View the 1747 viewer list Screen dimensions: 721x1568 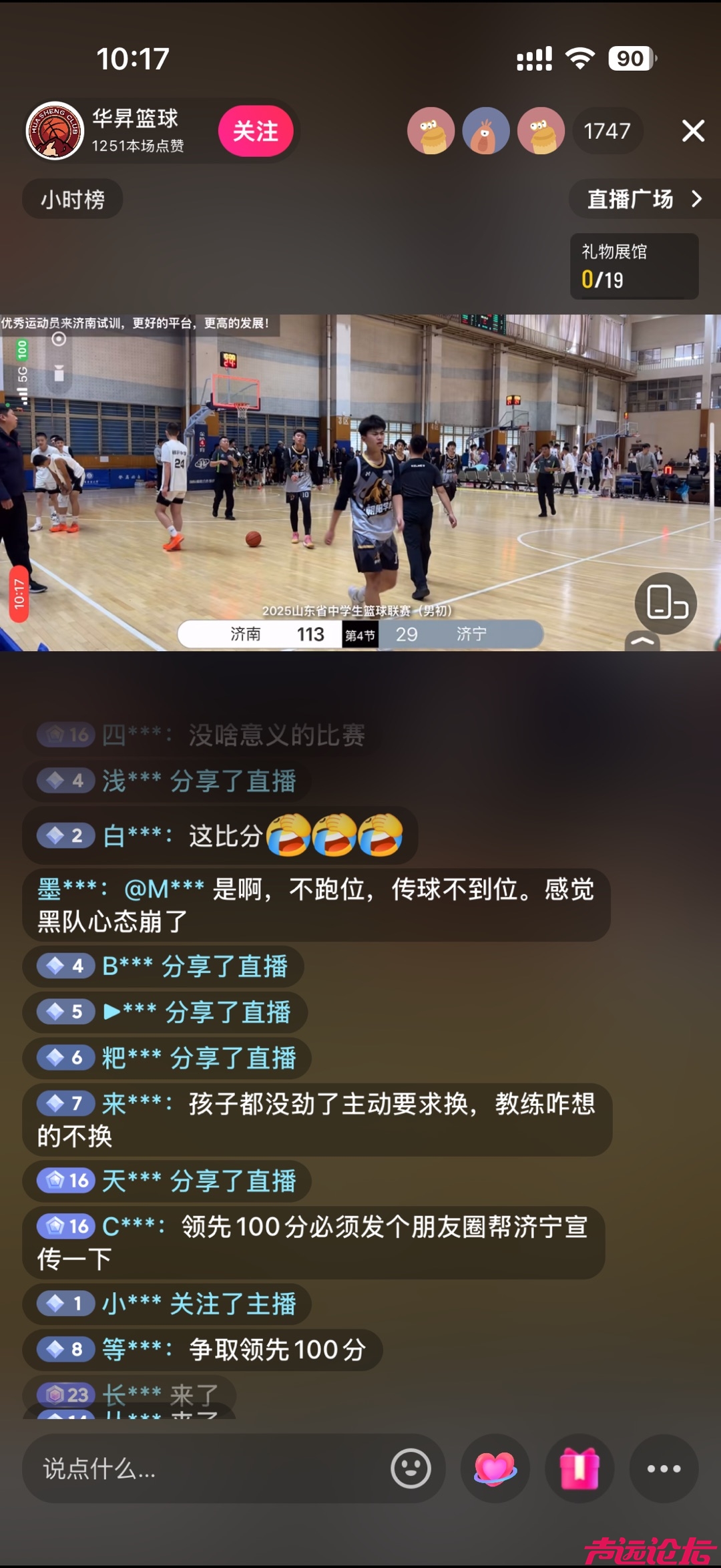pyautogui.click(x=606, y=131)
